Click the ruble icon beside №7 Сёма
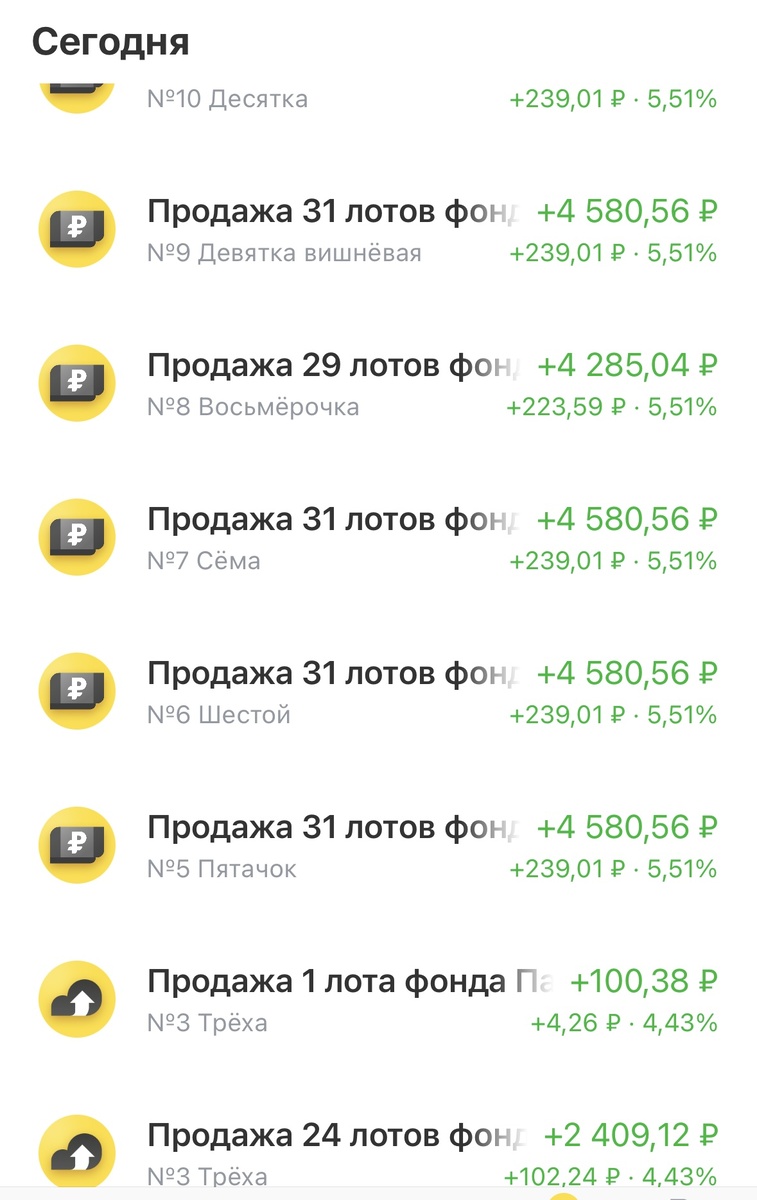Viewport: 757px width, 1200px height. pos(77,536)
